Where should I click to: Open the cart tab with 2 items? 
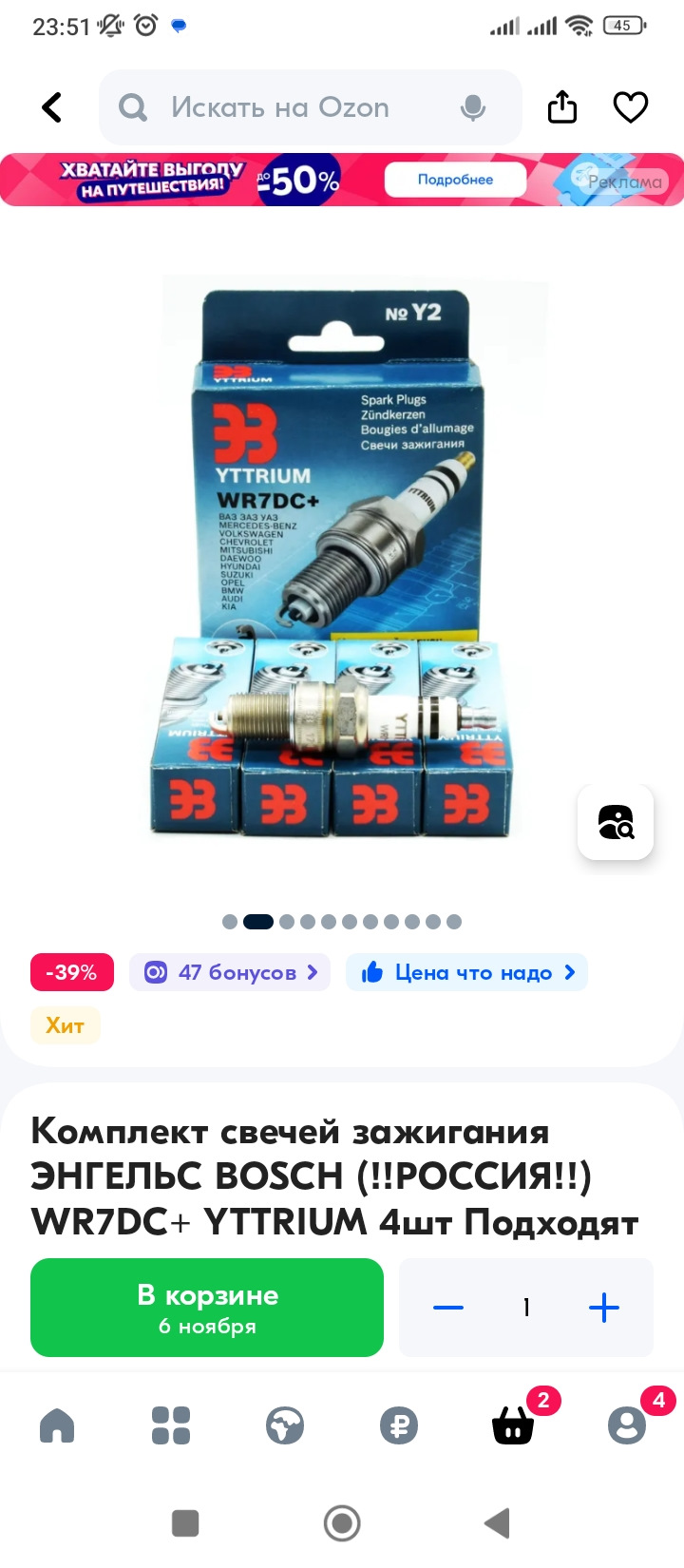coord(513,1425)
